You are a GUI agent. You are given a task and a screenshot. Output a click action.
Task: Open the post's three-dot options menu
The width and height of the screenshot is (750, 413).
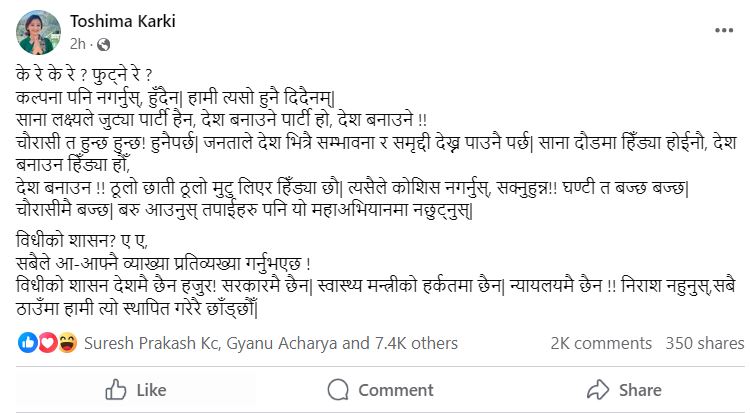pyautogui.click(x=724, y=31)
